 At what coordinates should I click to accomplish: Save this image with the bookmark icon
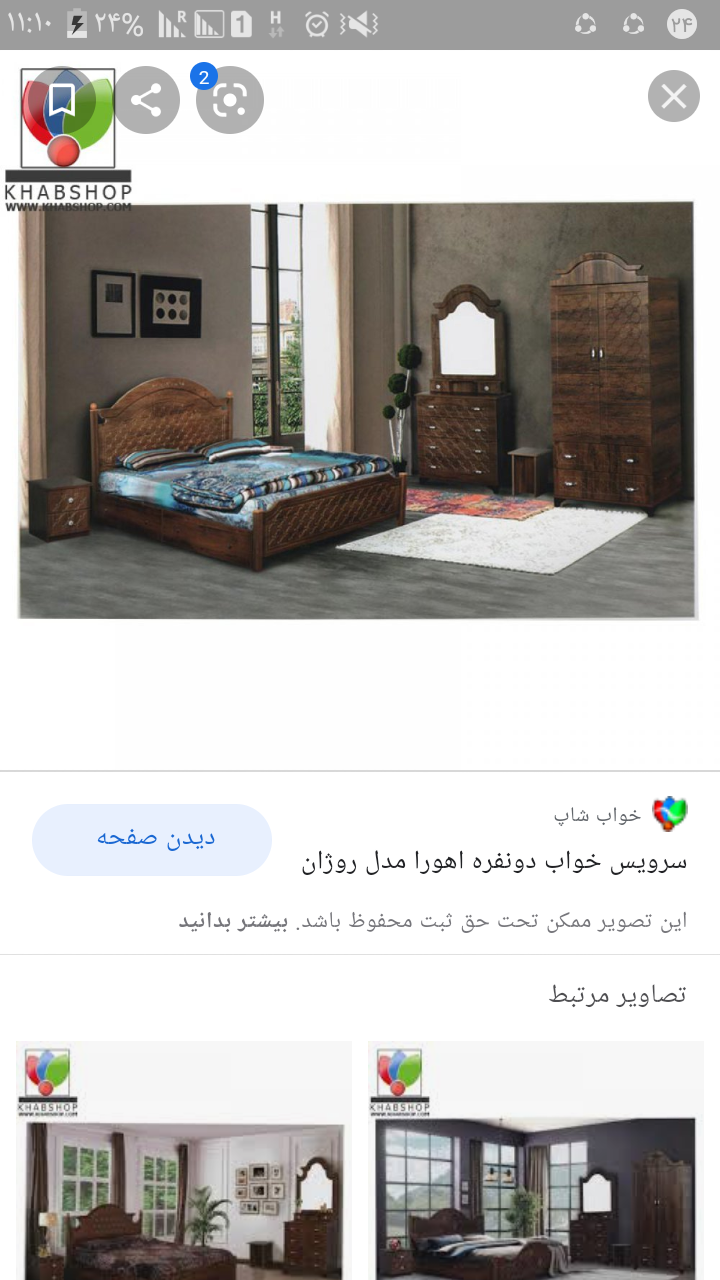[x=62, y=99]
